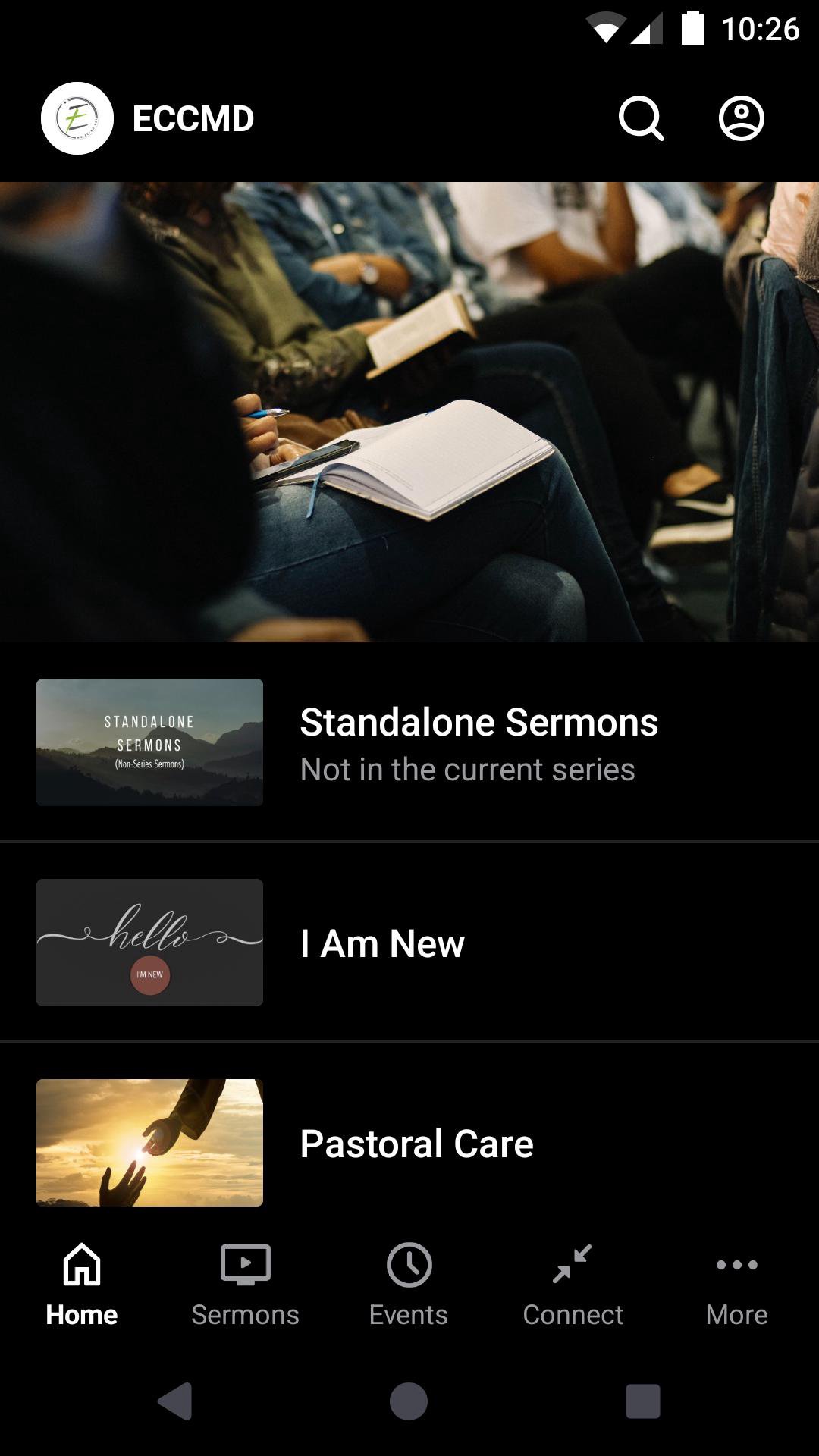Switch to the Events tab
Screen dimensions: 819x1456
coord(409,1285)
